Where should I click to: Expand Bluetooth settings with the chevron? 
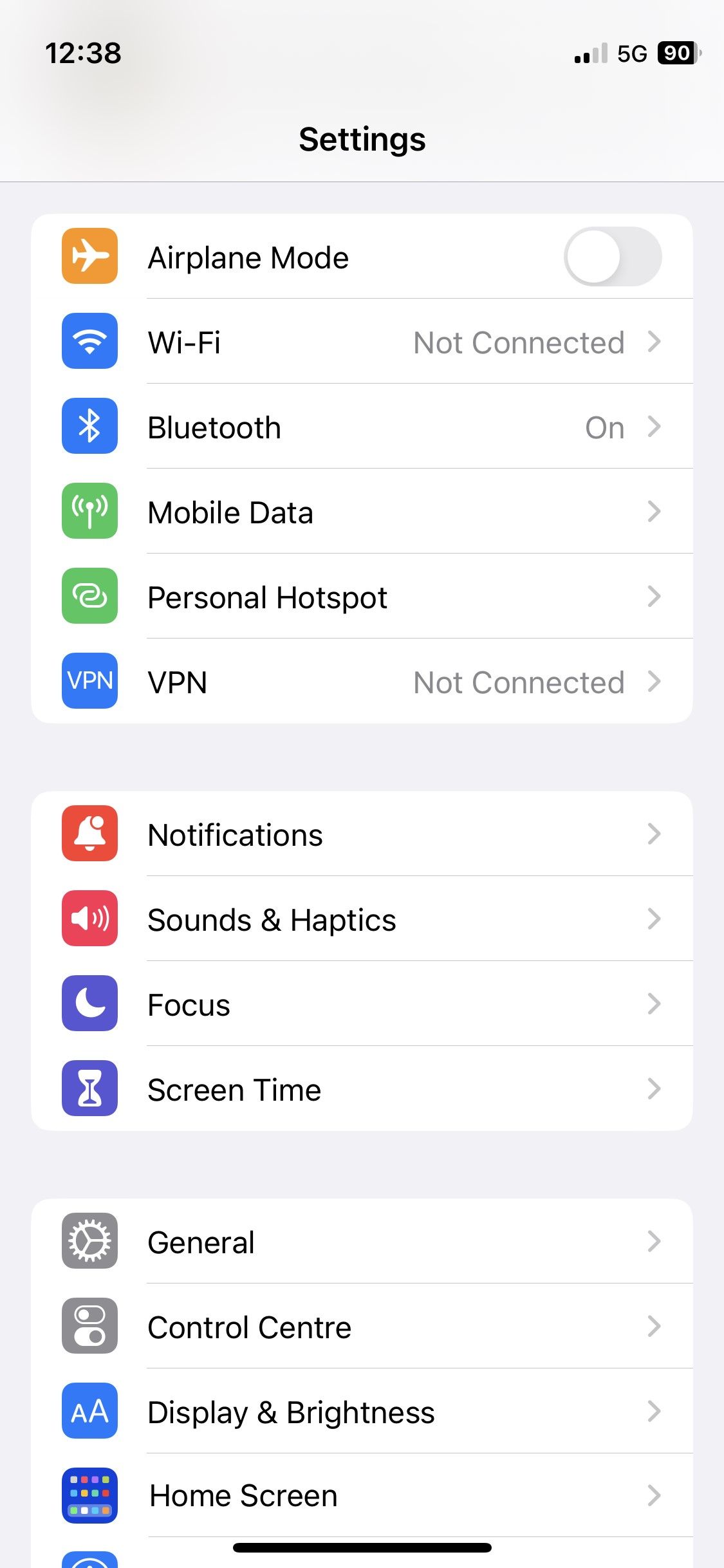coord(655,425)
